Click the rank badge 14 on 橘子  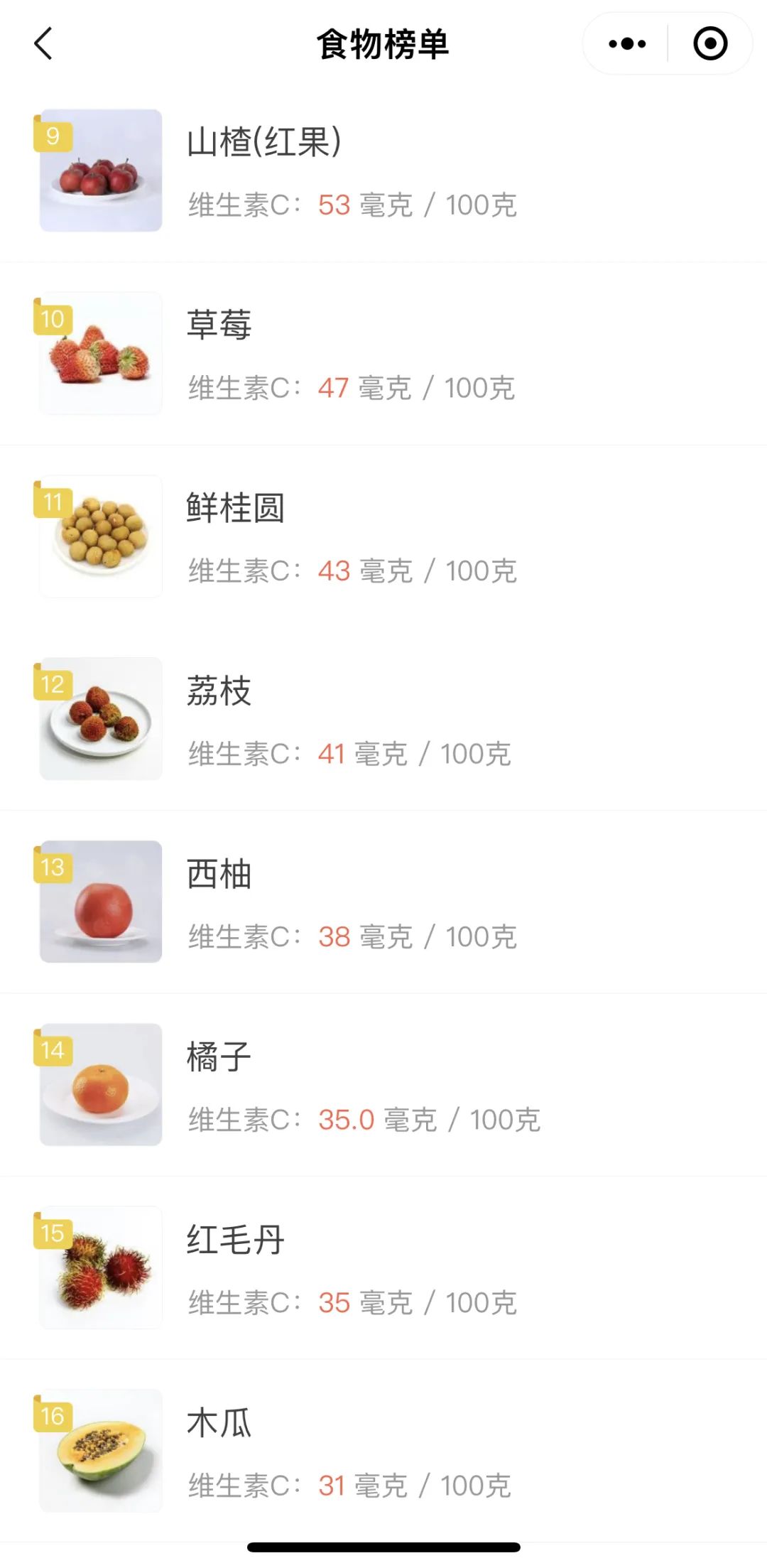[x=52, y=1051]
